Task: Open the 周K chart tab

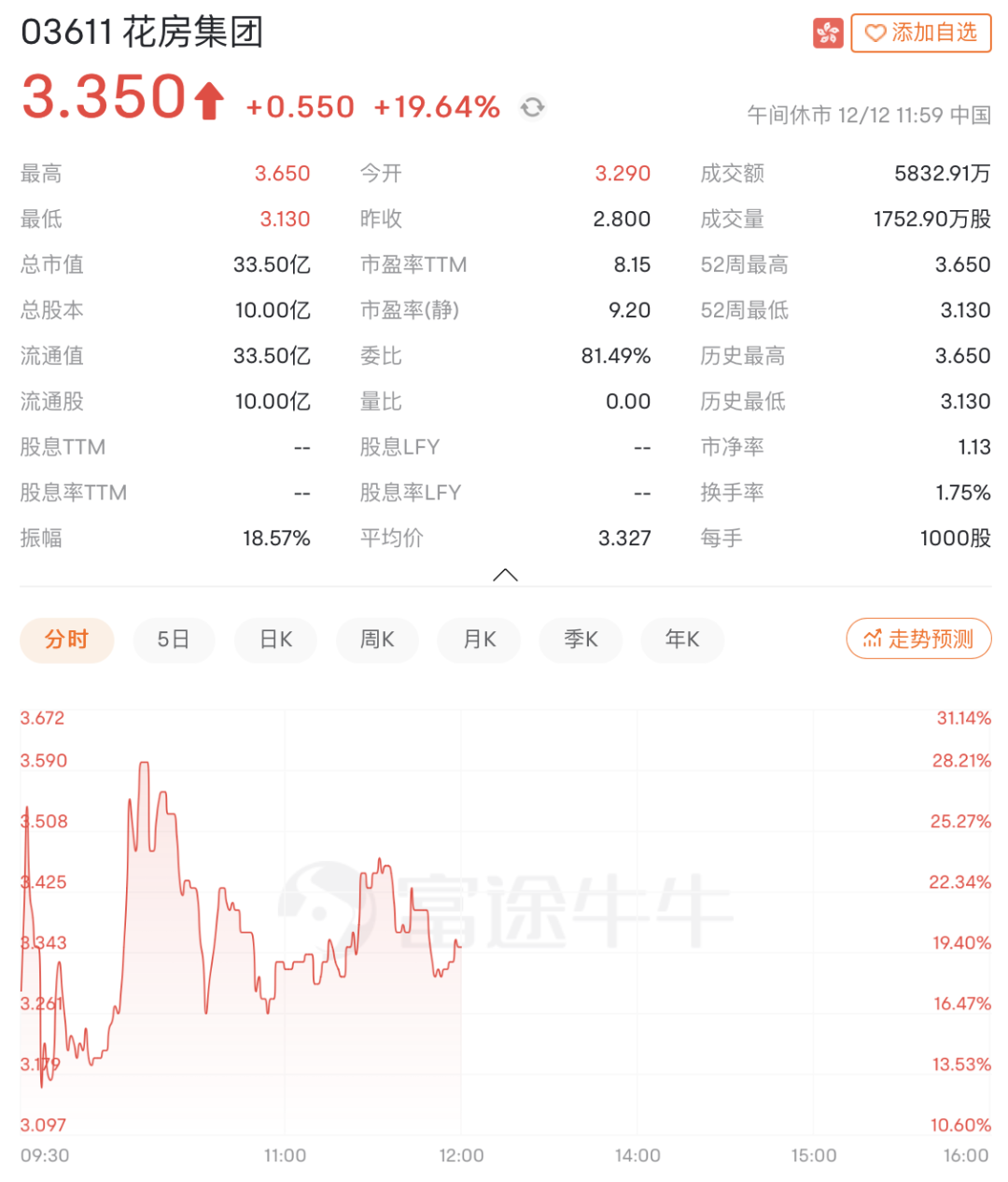Action: [x=377, y=640]
